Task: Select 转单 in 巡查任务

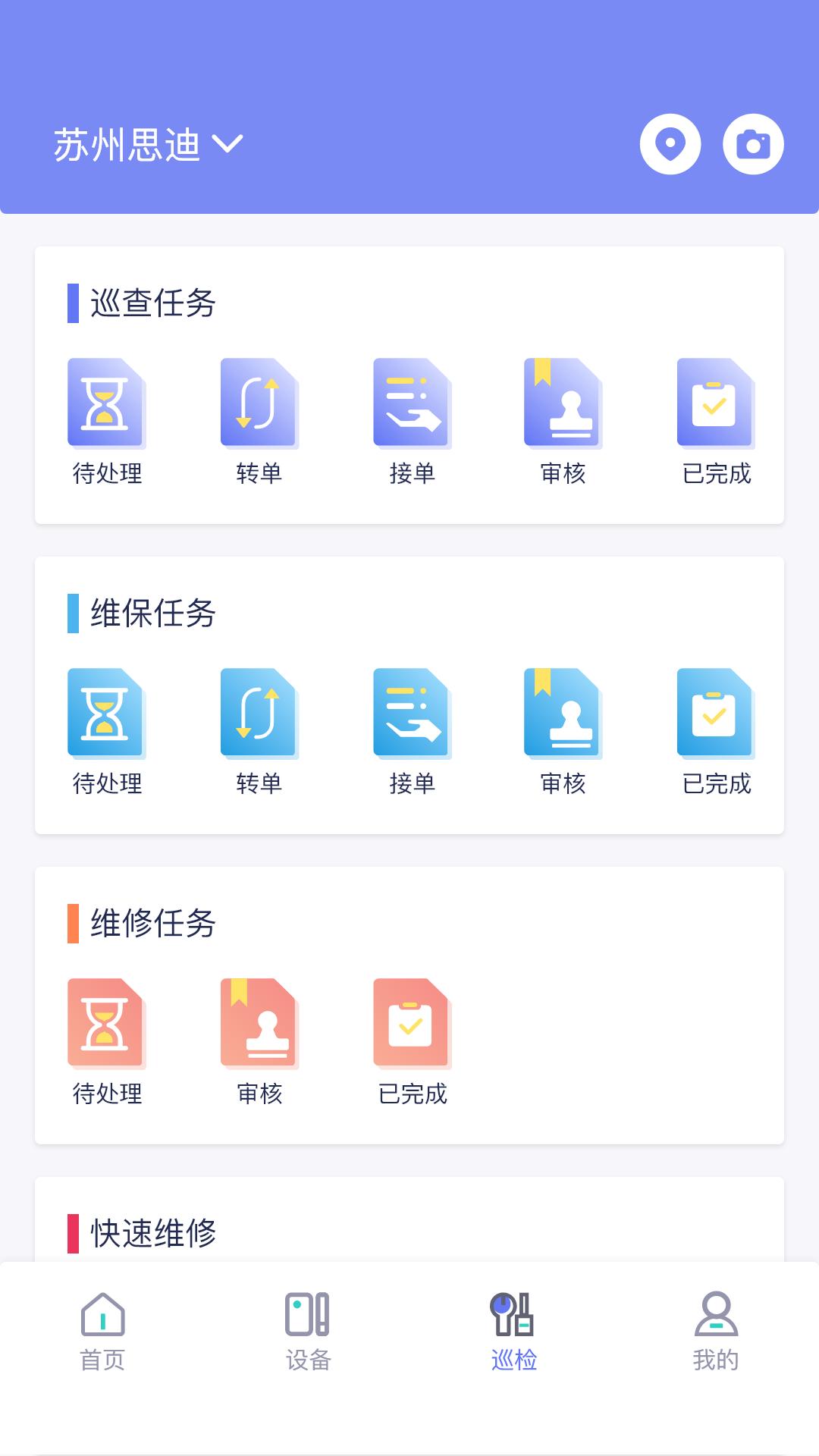Action: 259,421
